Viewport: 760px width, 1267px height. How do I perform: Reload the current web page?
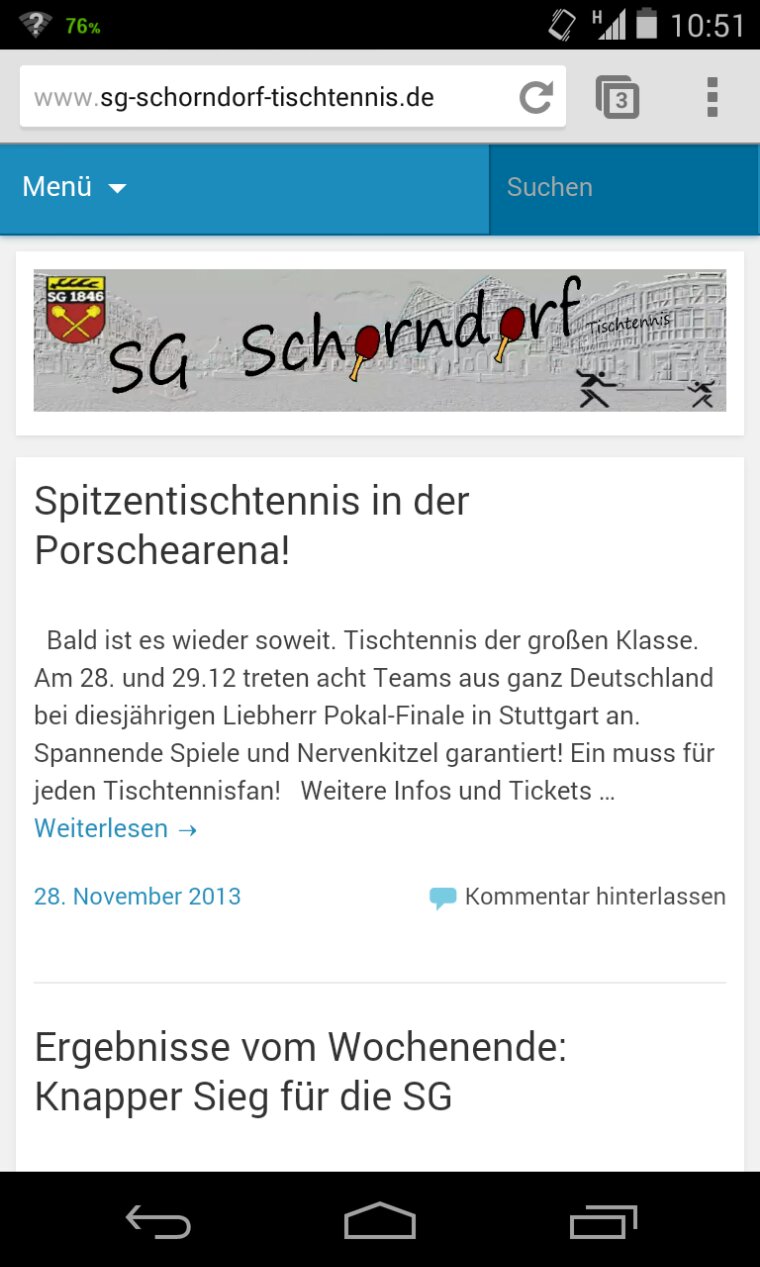pos(537,97)
